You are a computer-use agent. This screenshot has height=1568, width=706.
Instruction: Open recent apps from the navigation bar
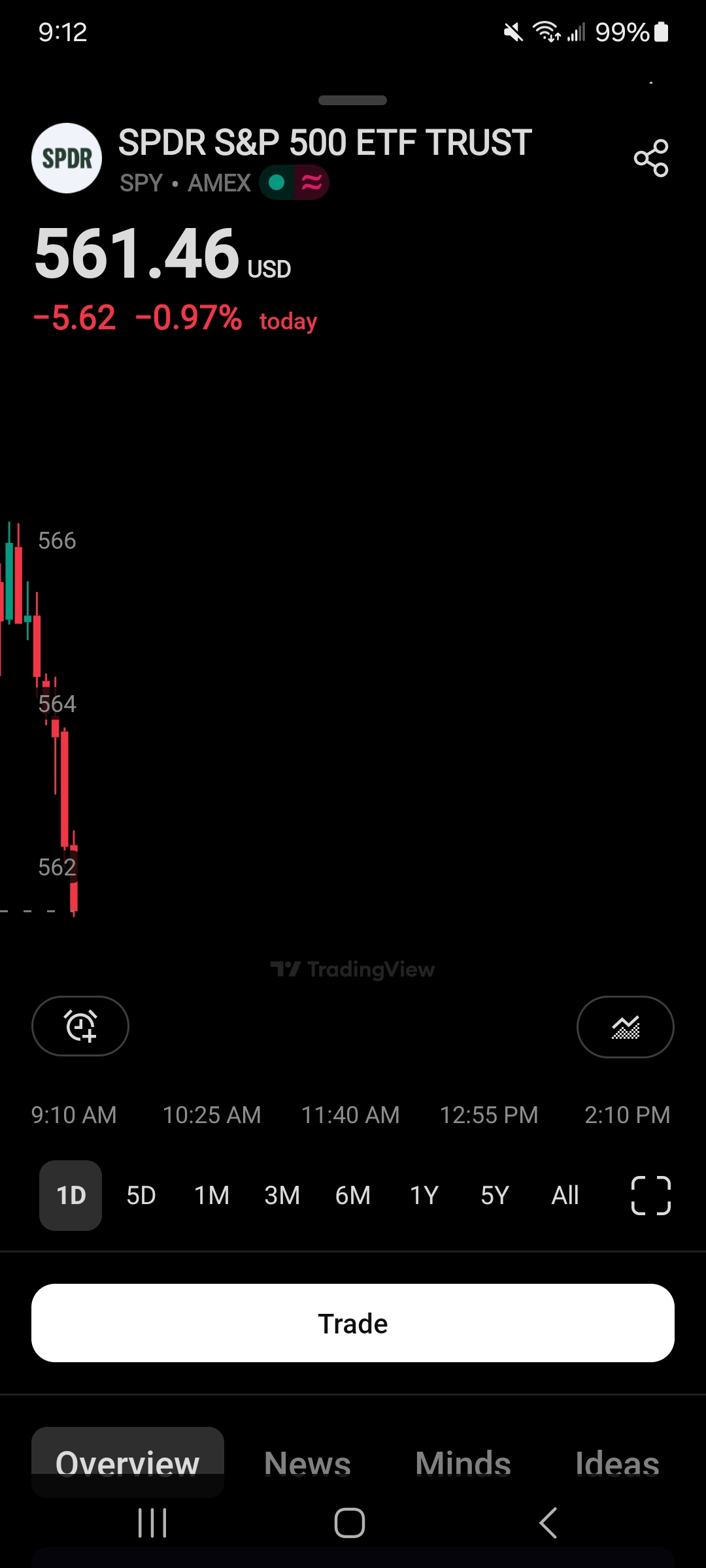152,1523
